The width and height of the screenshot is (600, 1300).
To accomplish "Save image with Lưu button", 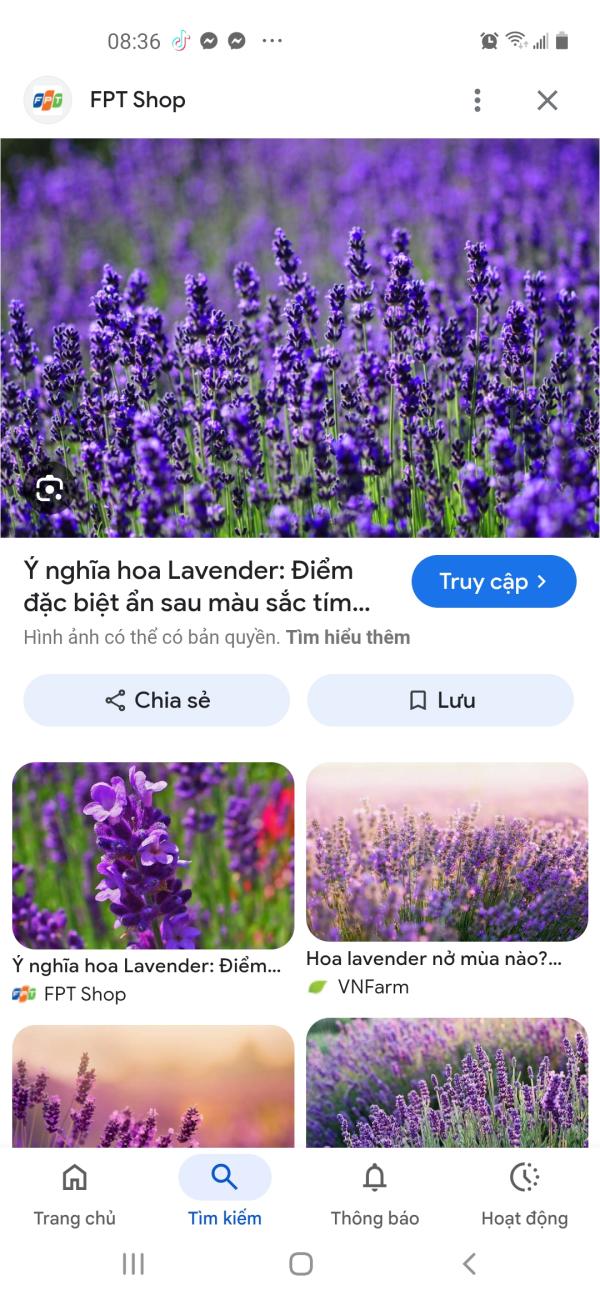I will 440,700.
